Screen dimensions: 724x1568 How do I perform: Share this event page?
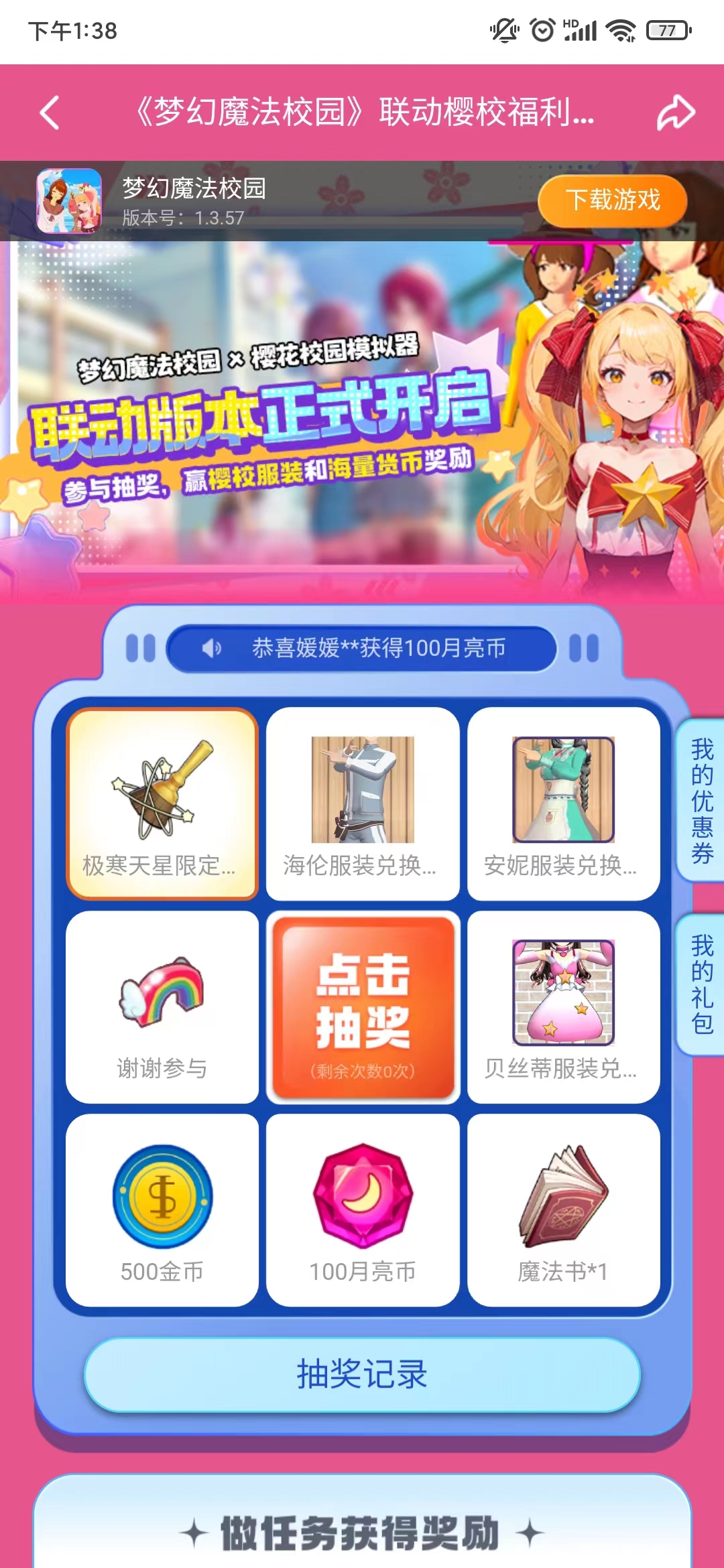674,113
